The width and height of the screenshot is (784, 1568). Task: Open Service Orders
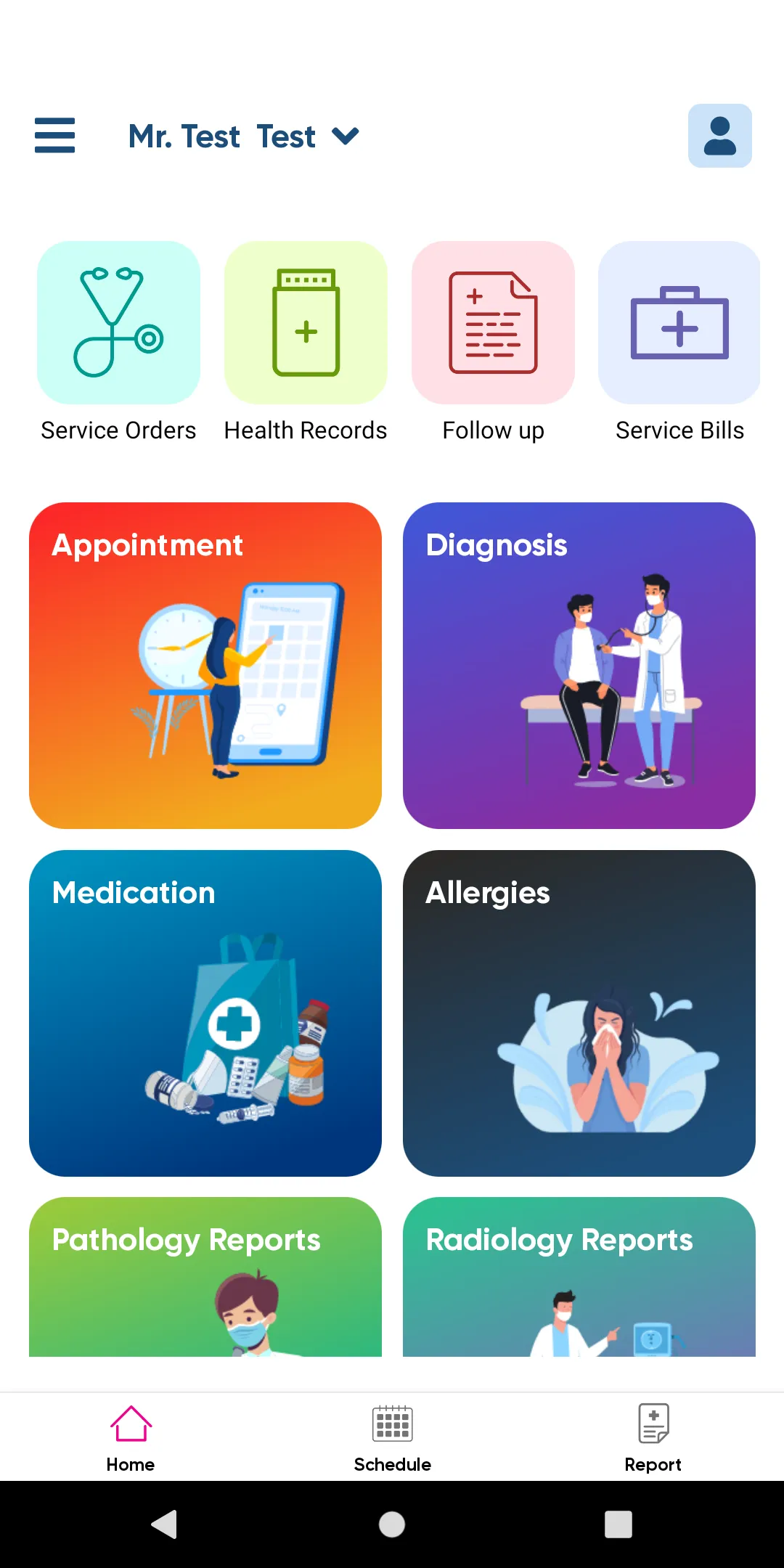[x=118, y=342]
